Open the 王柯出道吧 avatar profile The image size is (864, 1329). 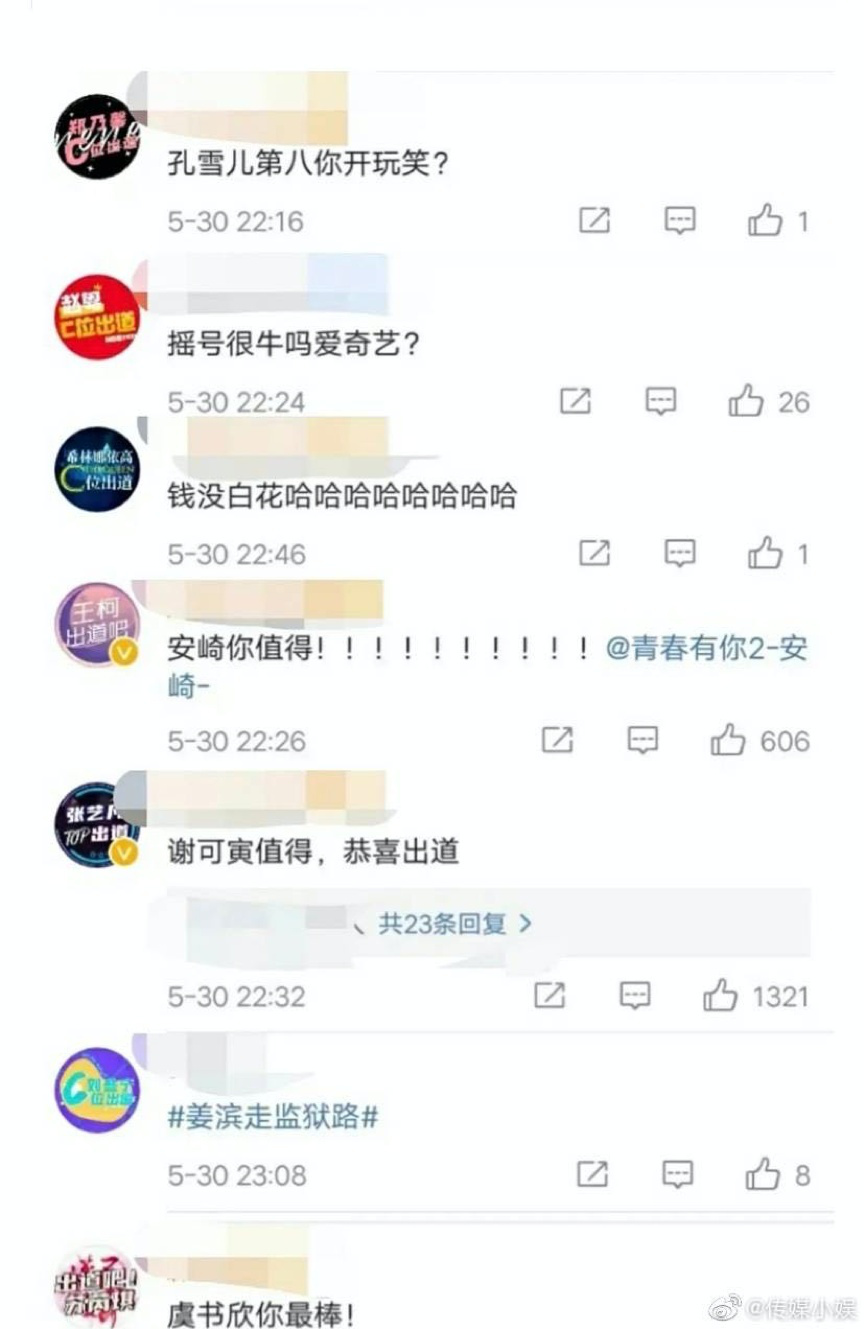click(97, 625)
